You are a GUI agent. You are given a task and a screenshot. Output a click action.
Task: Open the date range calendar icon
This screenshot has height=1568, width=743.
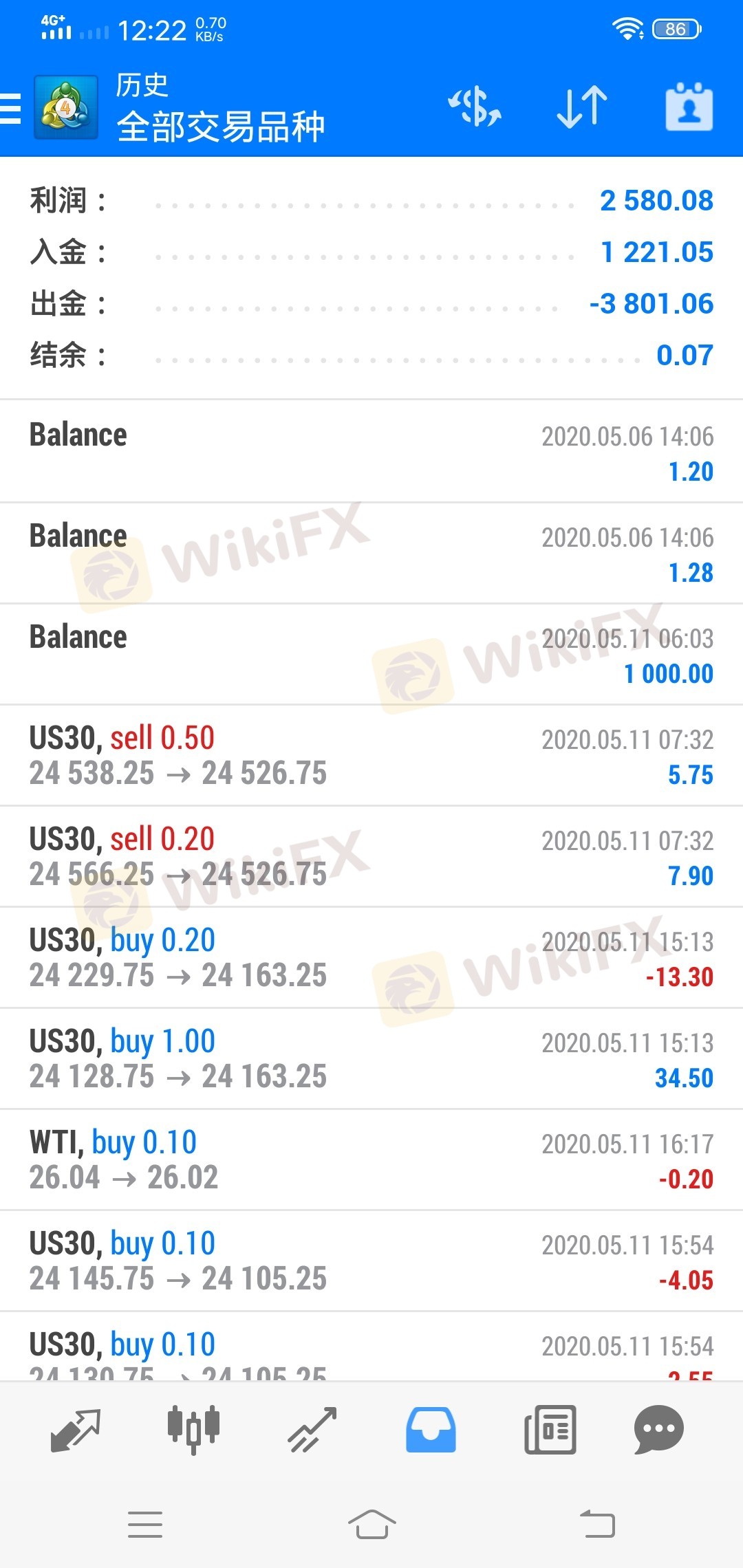pos(689,107)
